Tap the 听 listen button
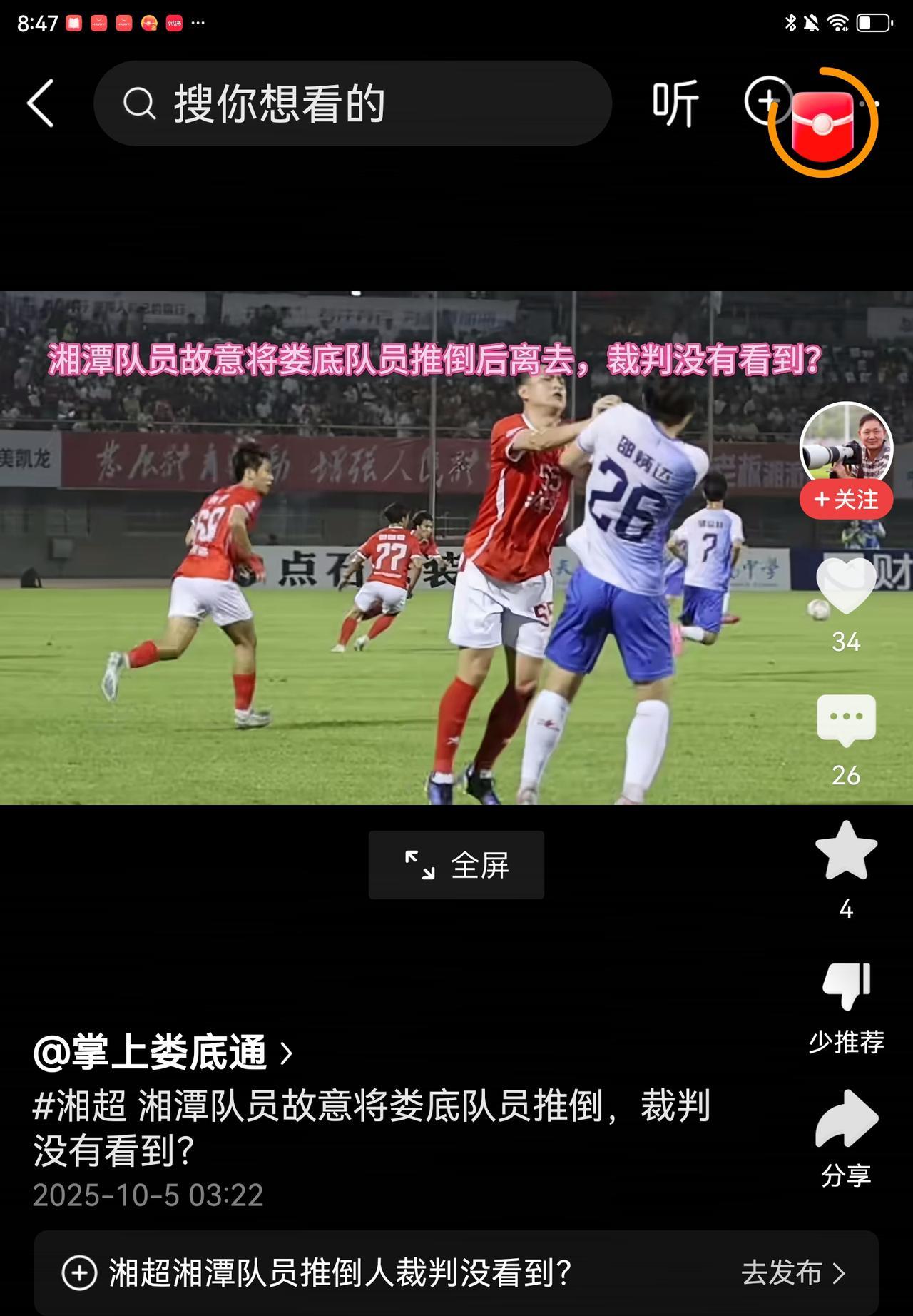The height and width of the screenshot is (1316, 913). click(674, 104)
